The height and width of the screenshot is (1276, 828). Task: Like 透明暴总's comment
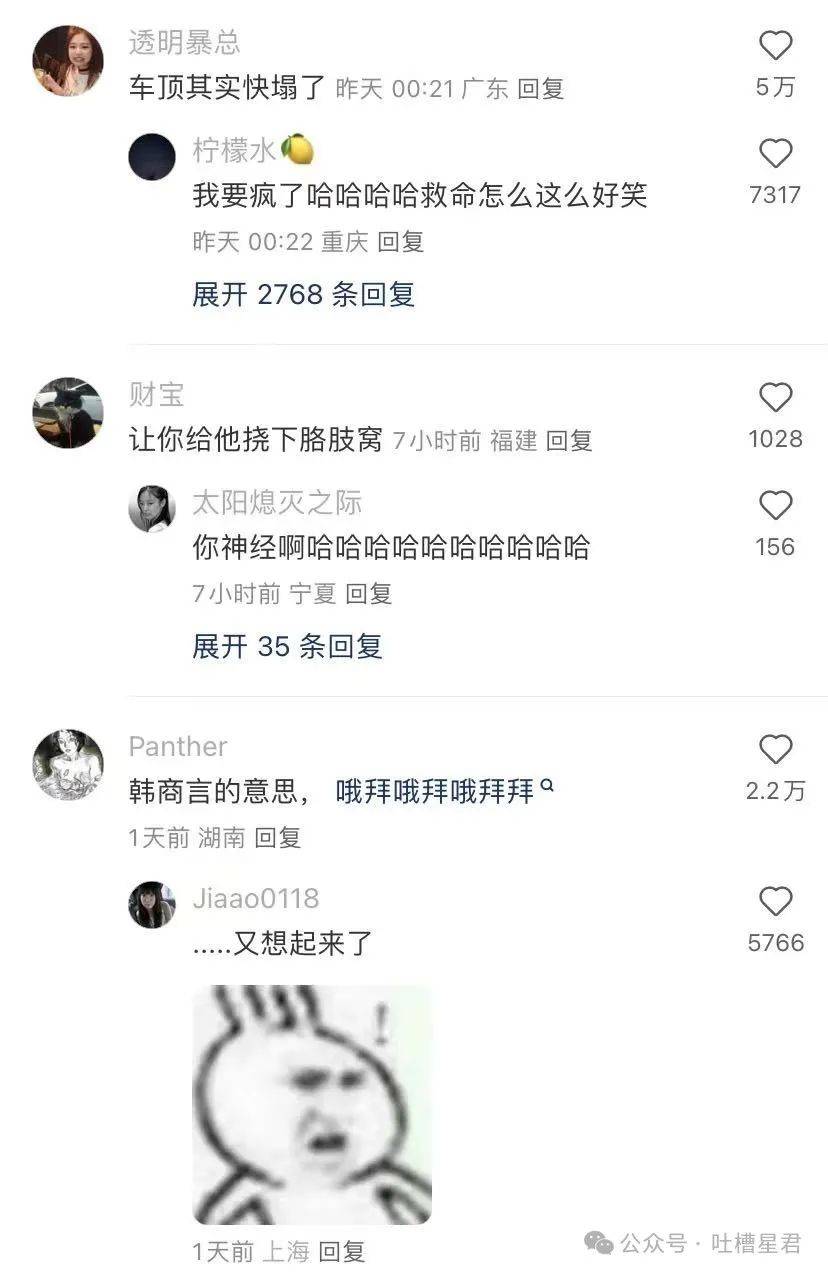tap(775, 46)
